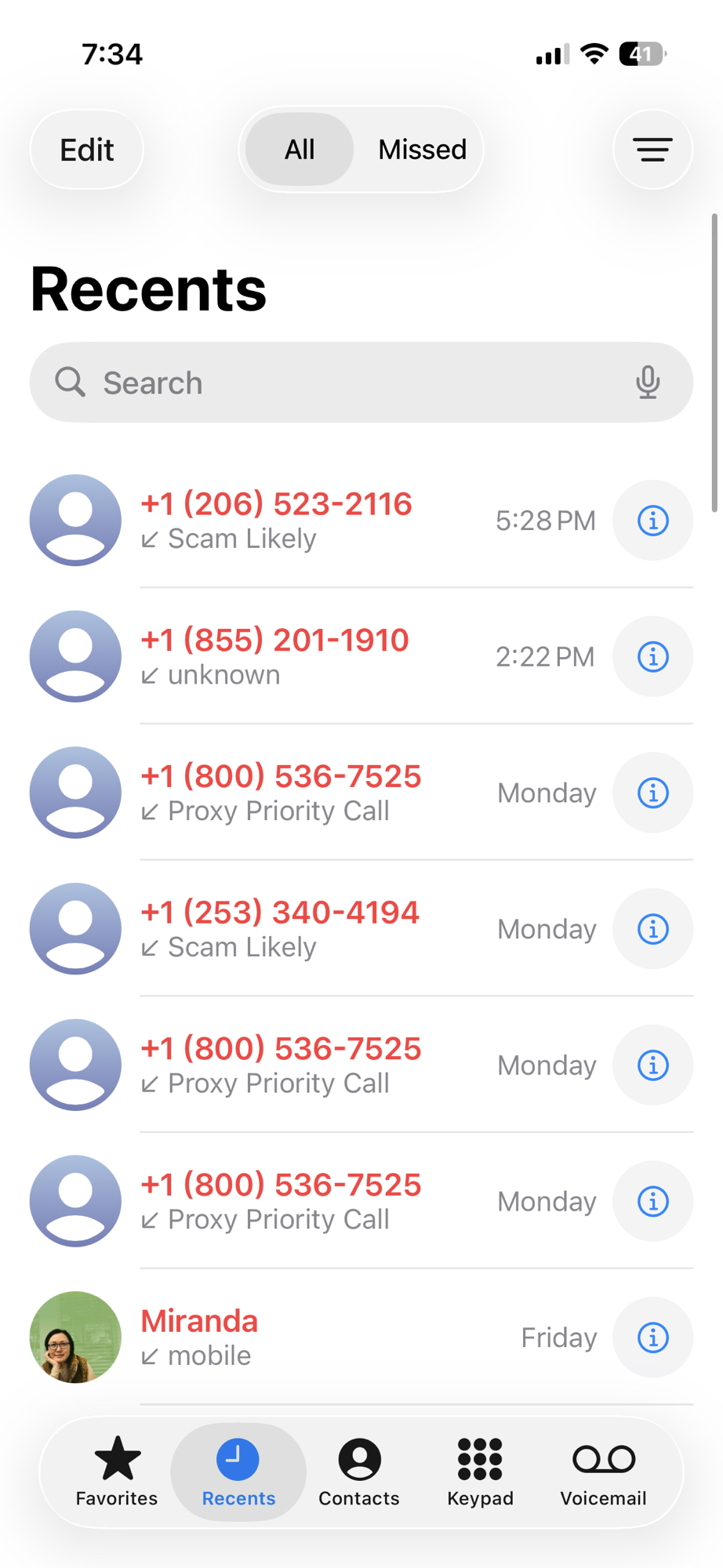Open info for +1 (206) 523-2116
Viewport: 723px width, 1568px height.
(652, 520)
